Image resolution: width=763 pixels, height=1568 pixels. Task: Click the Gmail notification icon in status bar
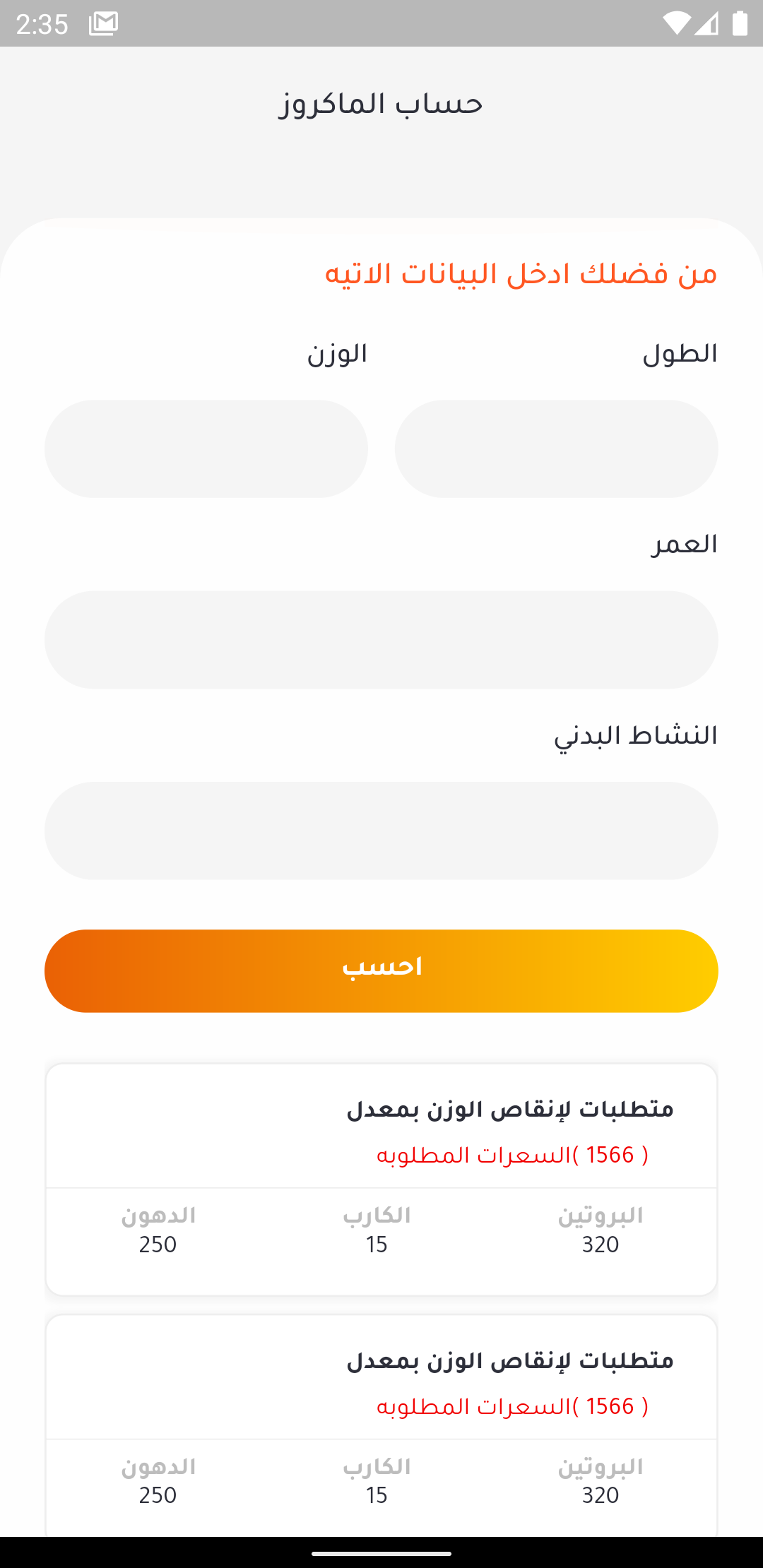[x=102, y=23]
